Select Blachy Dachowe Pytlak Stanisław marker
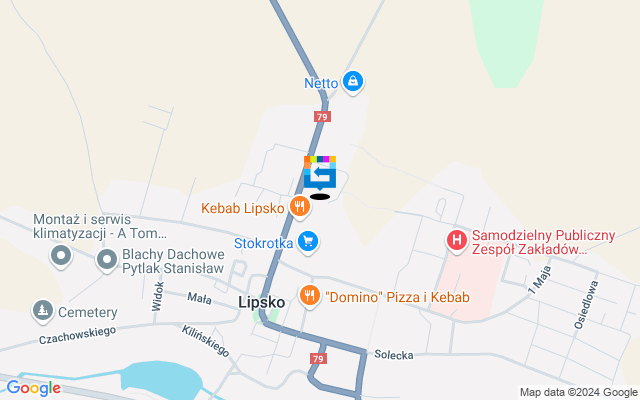Viewport: 640px width, 400px height. click(107, 261)
